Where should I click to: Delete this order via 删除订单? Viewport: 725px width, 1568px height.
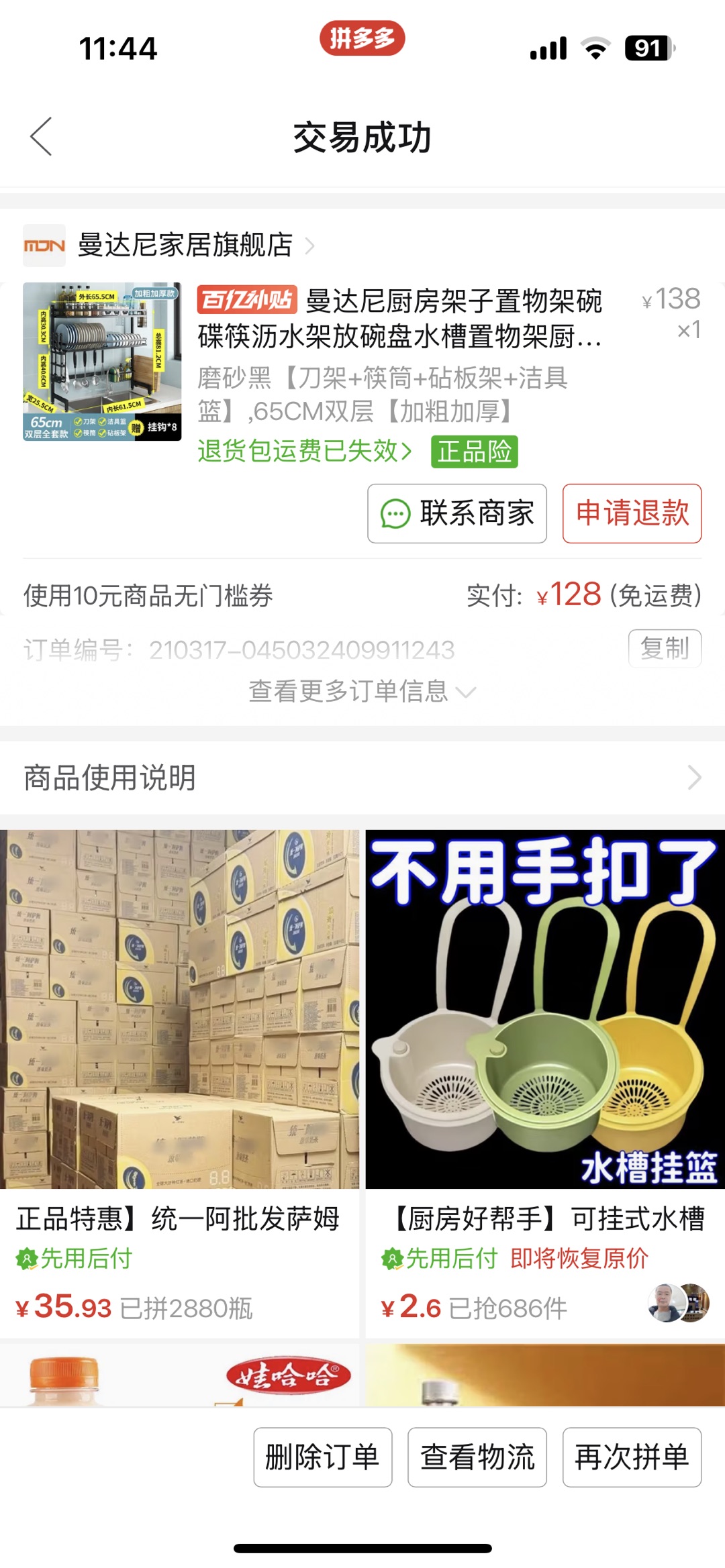322,1457
